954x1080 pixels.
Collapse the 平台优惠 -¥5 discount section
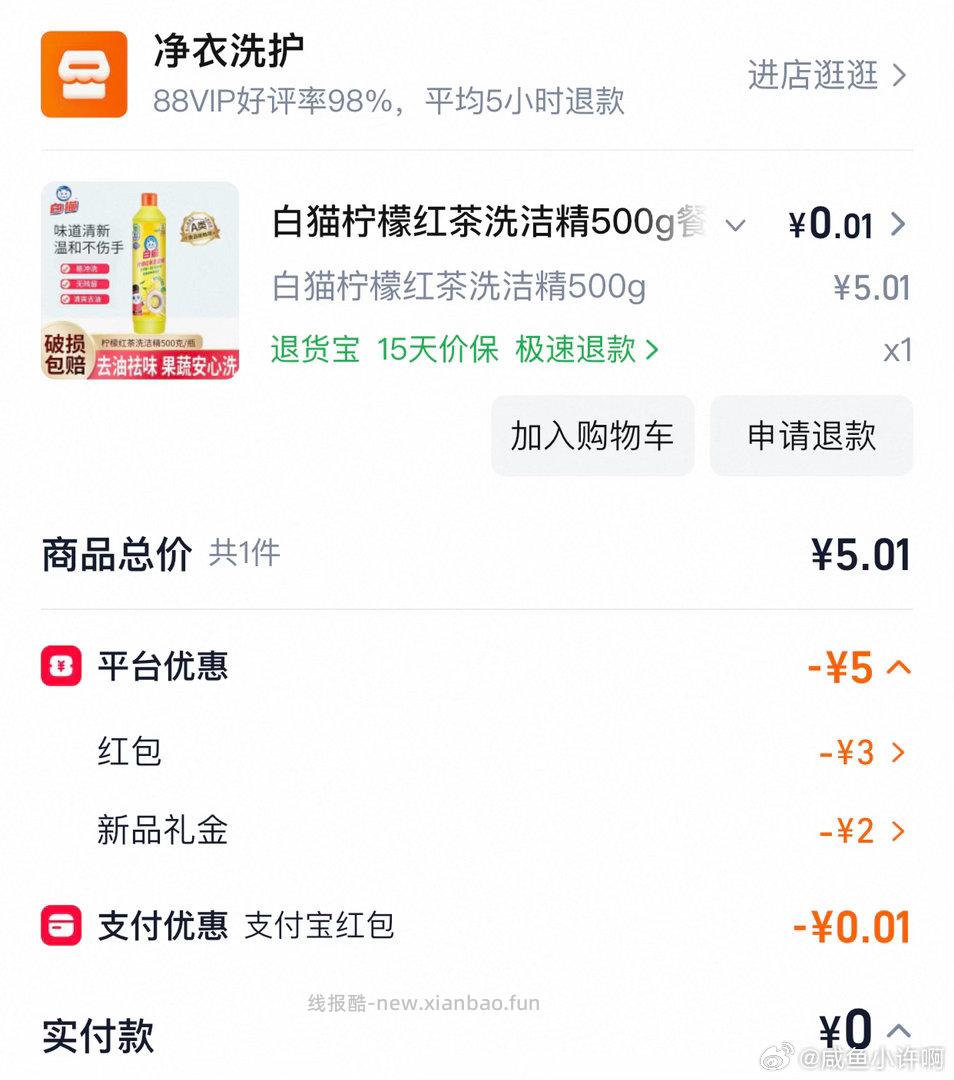pyautogui.click(x=898, y=666)
